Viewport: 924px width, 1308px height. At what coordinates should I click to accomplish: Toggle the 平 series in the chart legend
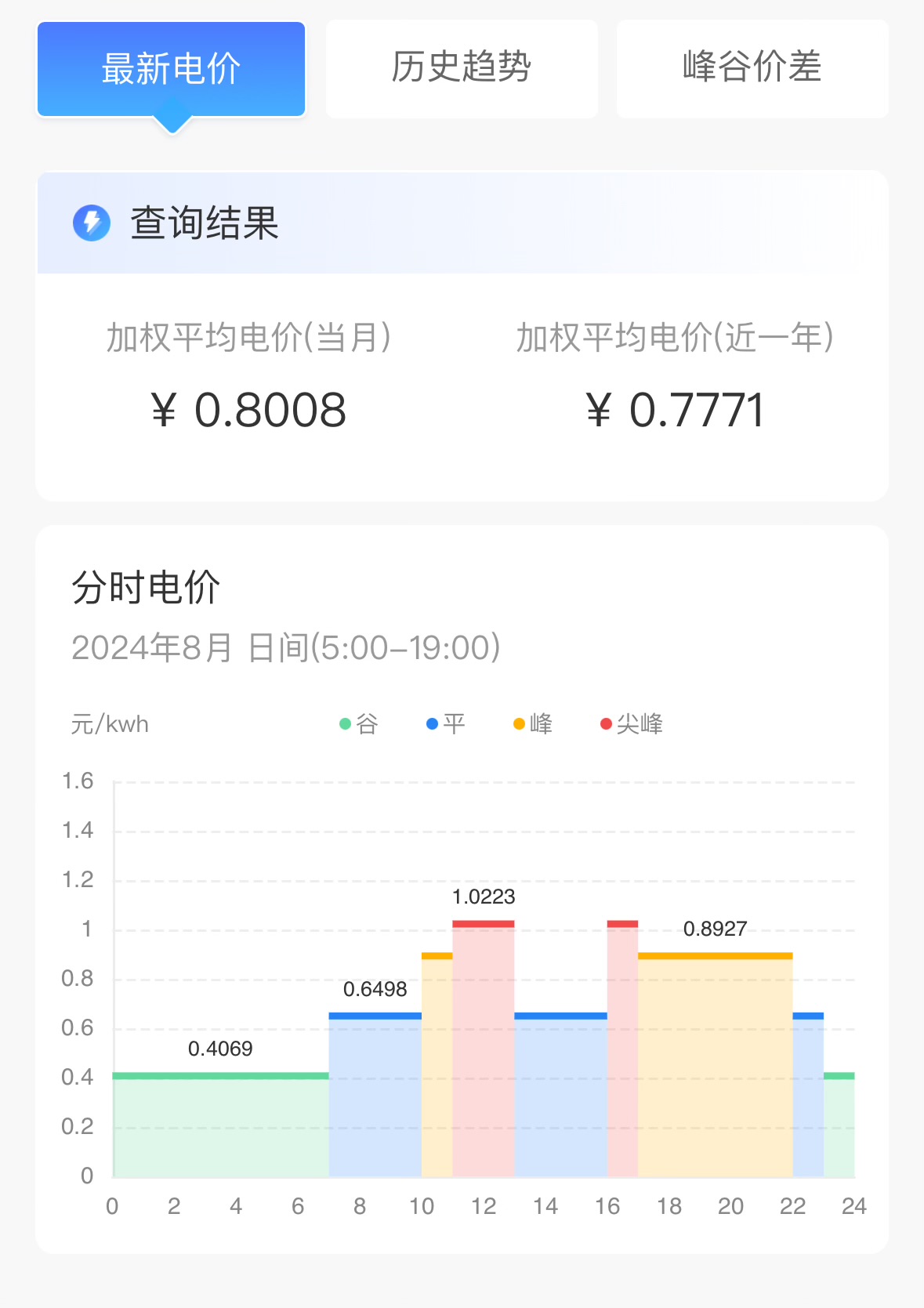click(446, 723)
